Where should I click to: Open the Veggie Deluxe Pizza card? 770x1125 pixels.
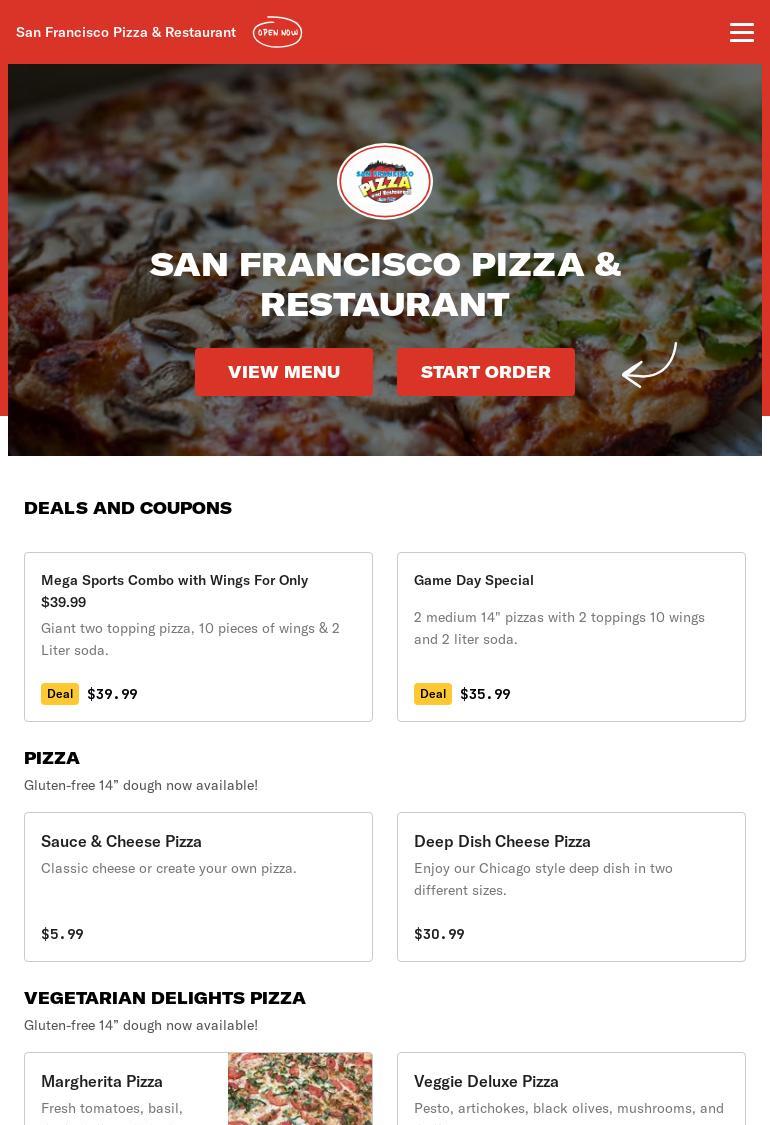coord(571,1090)
